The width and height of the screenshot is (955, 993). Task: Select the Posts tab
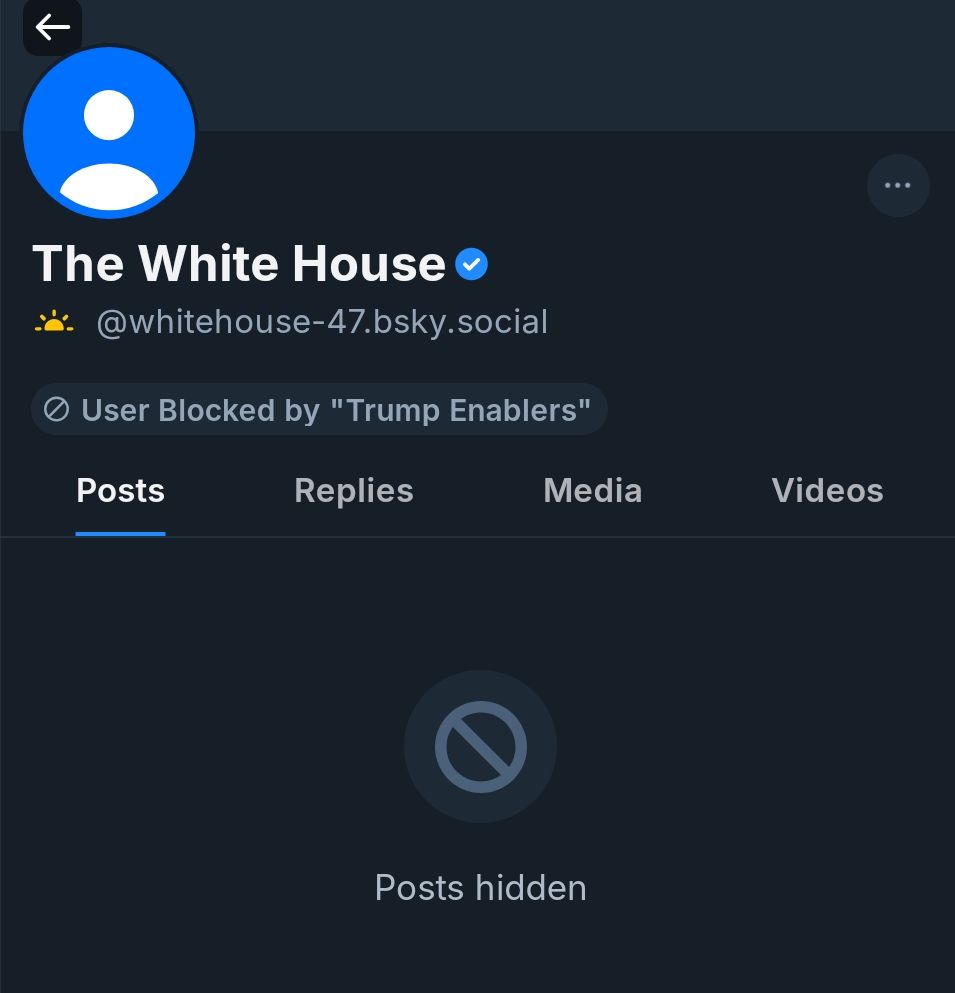(120, 491)
